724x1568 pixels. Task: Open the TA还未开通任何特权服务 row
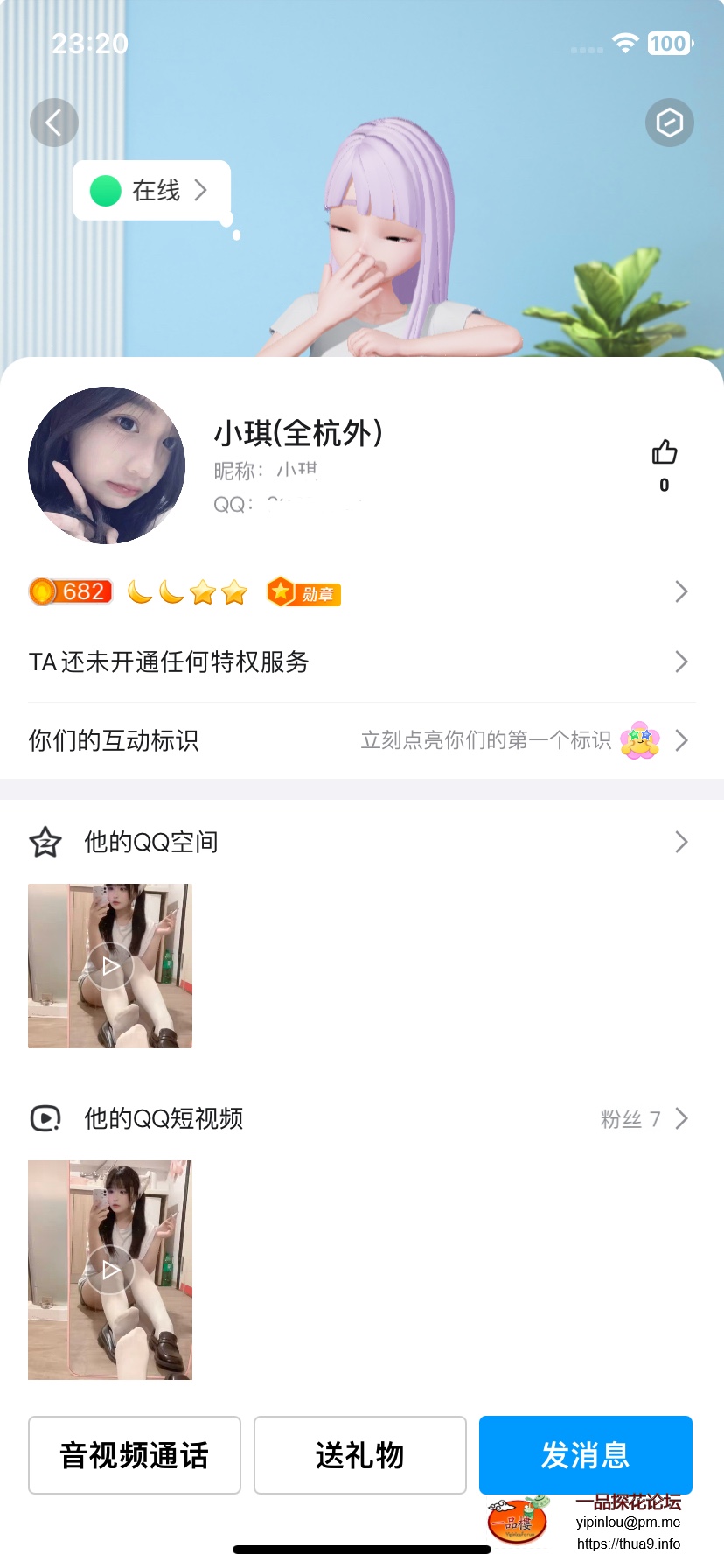359,662
